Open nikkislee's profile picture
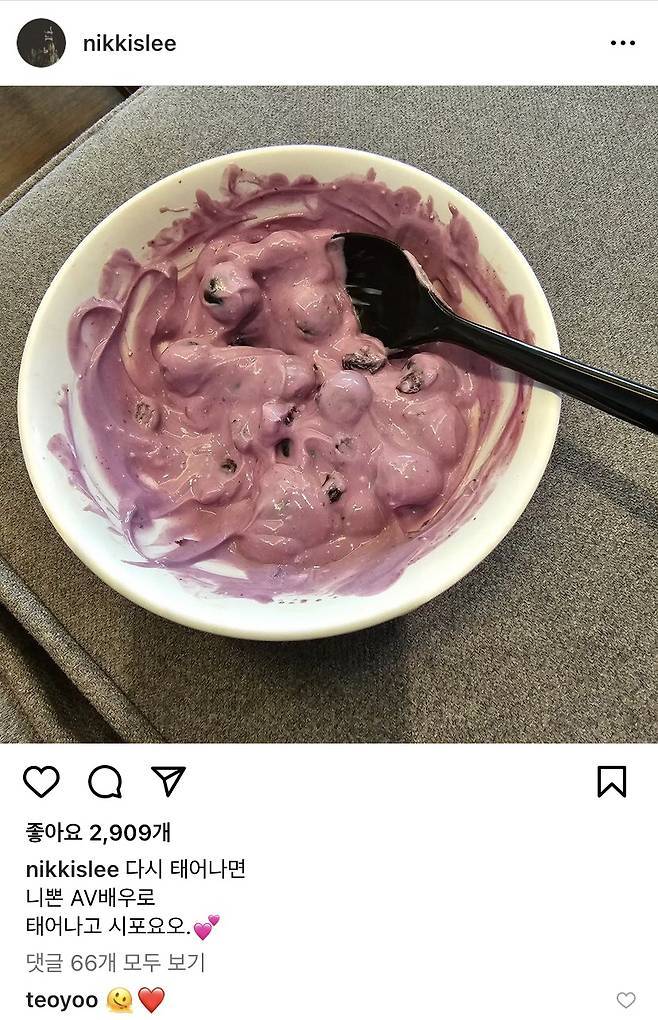Viewport: 658px width, 1020px height. pos(41,43)
